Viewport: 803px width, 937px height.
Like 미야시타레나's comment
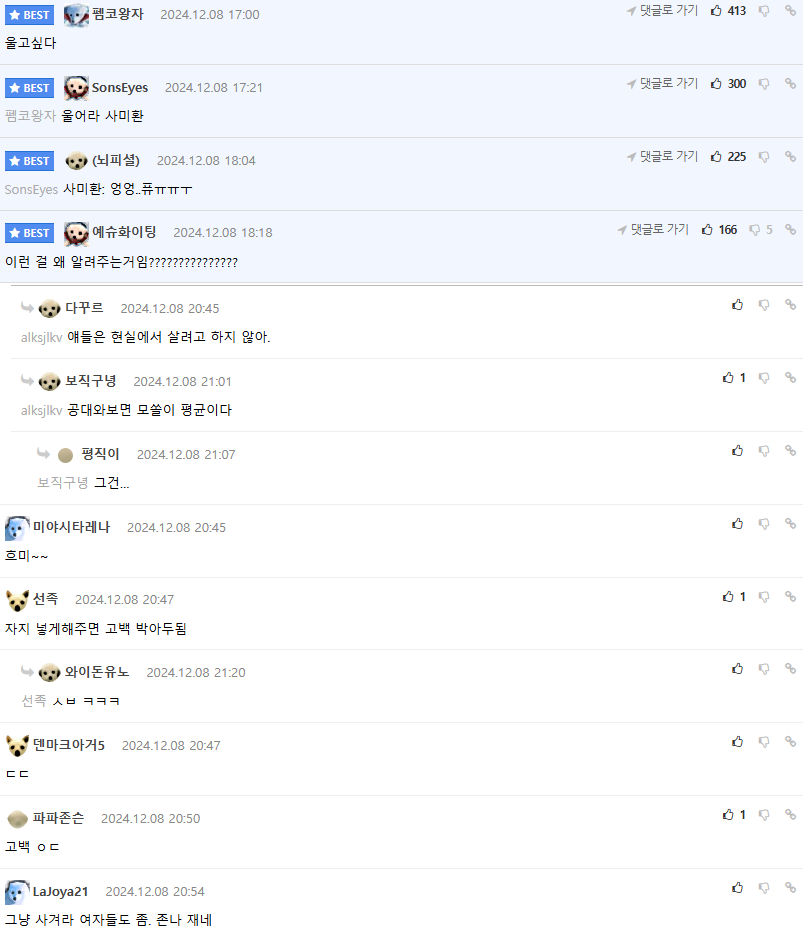738,524
